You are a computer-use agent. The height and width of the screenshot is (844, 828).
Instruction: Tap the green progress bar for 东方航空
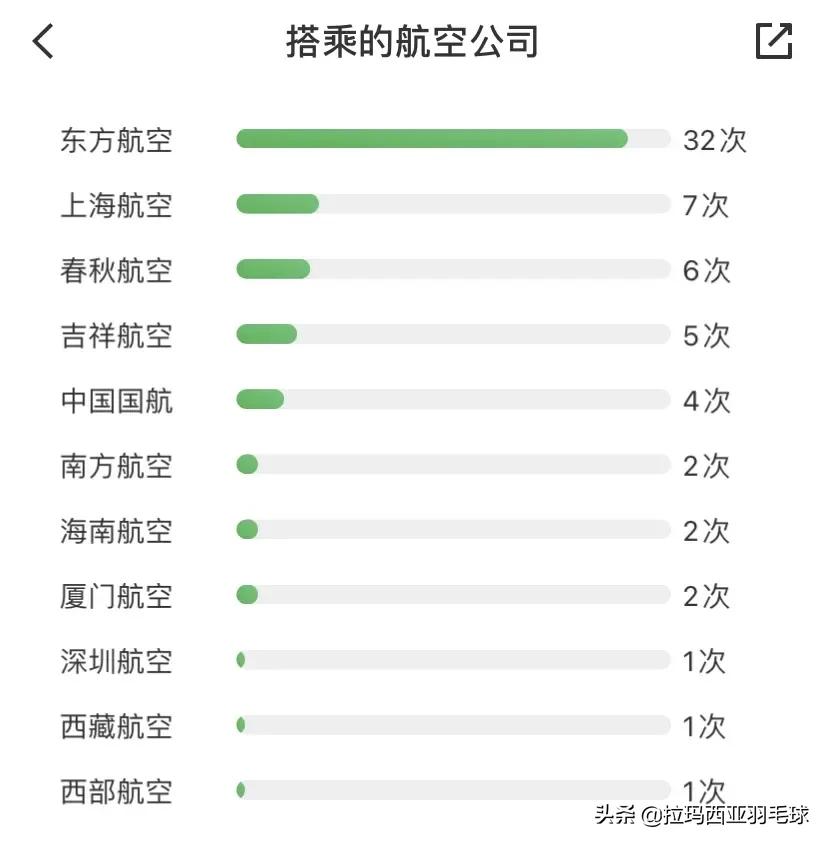point(430,138)
